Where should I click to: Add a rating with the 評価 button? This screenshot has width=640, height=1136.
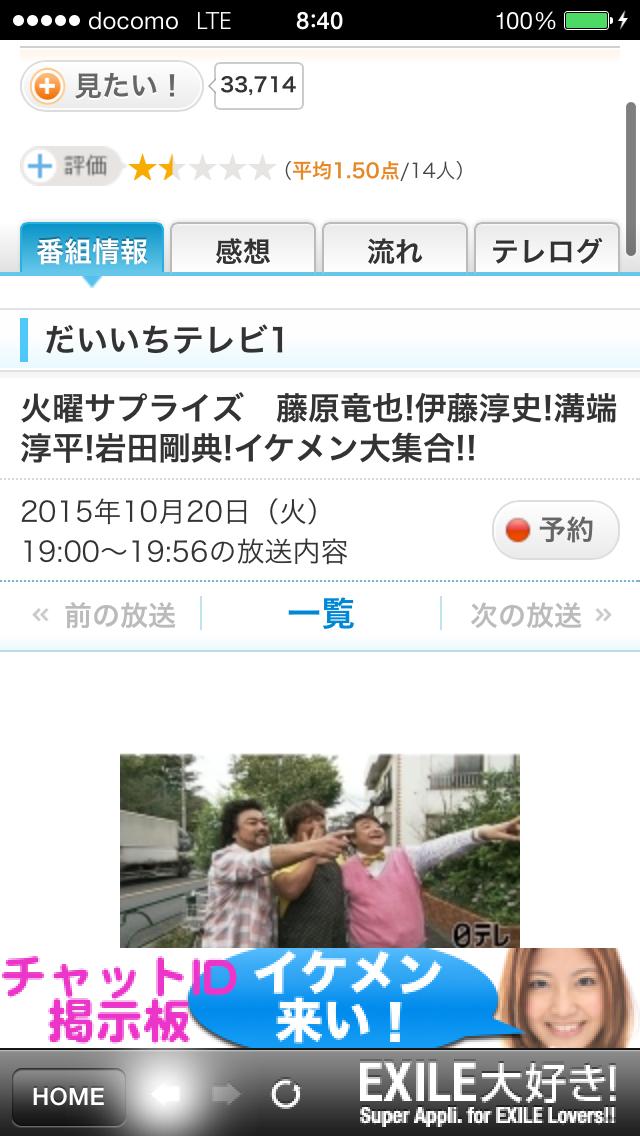point(72,167)
